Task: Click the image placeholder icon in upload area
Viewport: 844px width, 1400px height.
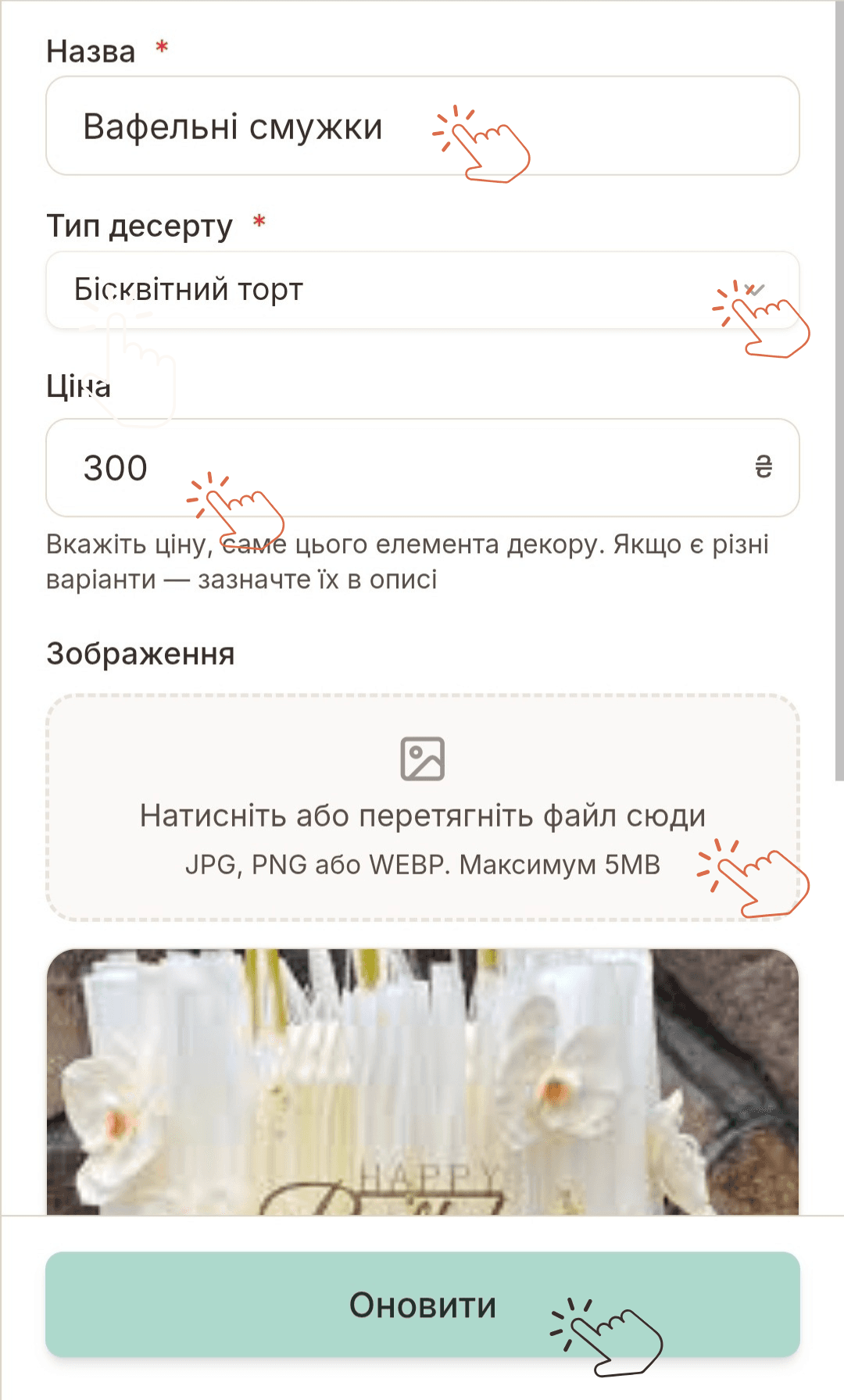Action: pos(422,757)
